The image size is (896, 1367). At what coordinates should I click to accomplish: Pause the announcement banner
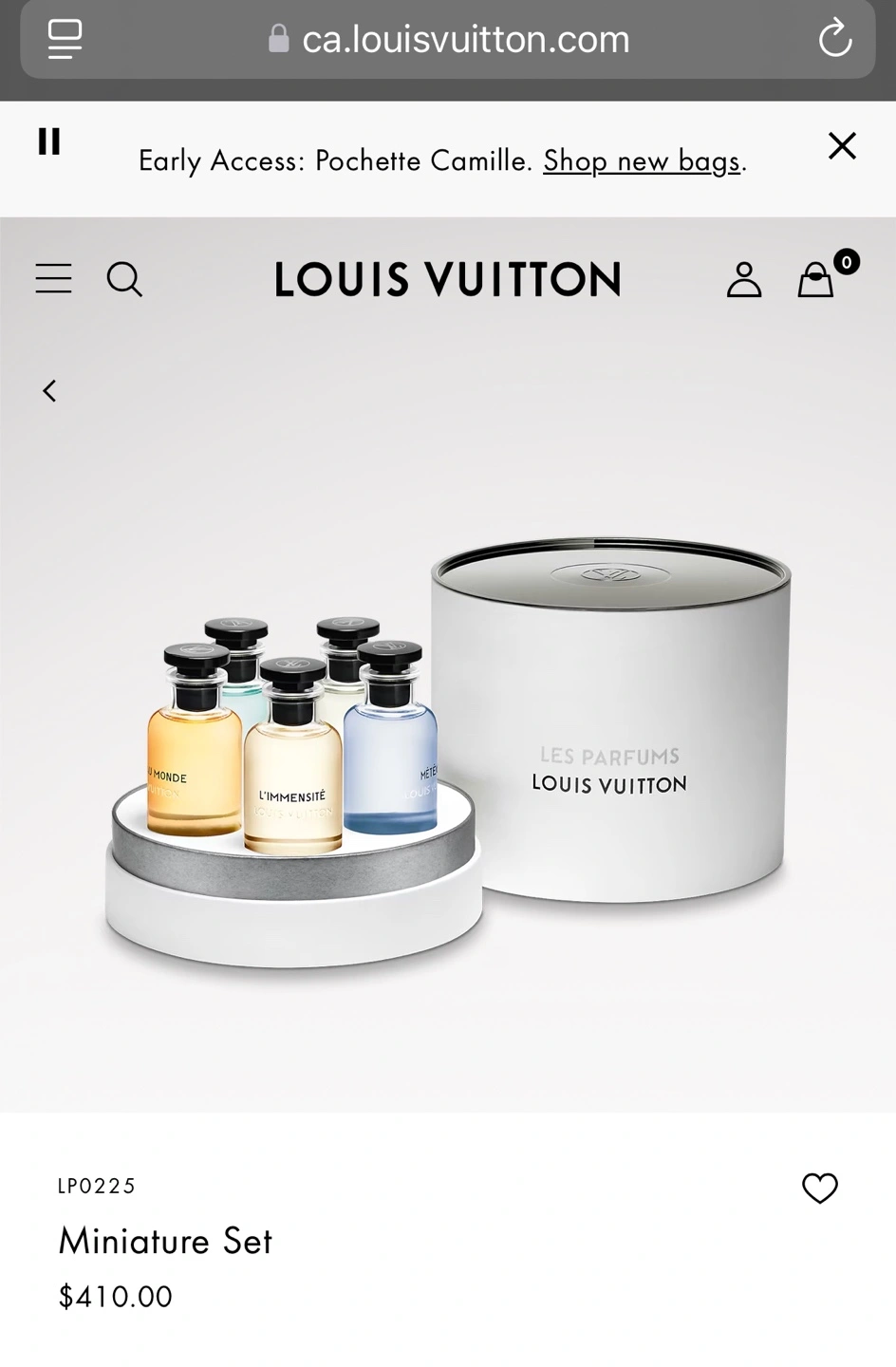(x=49, y=141)
